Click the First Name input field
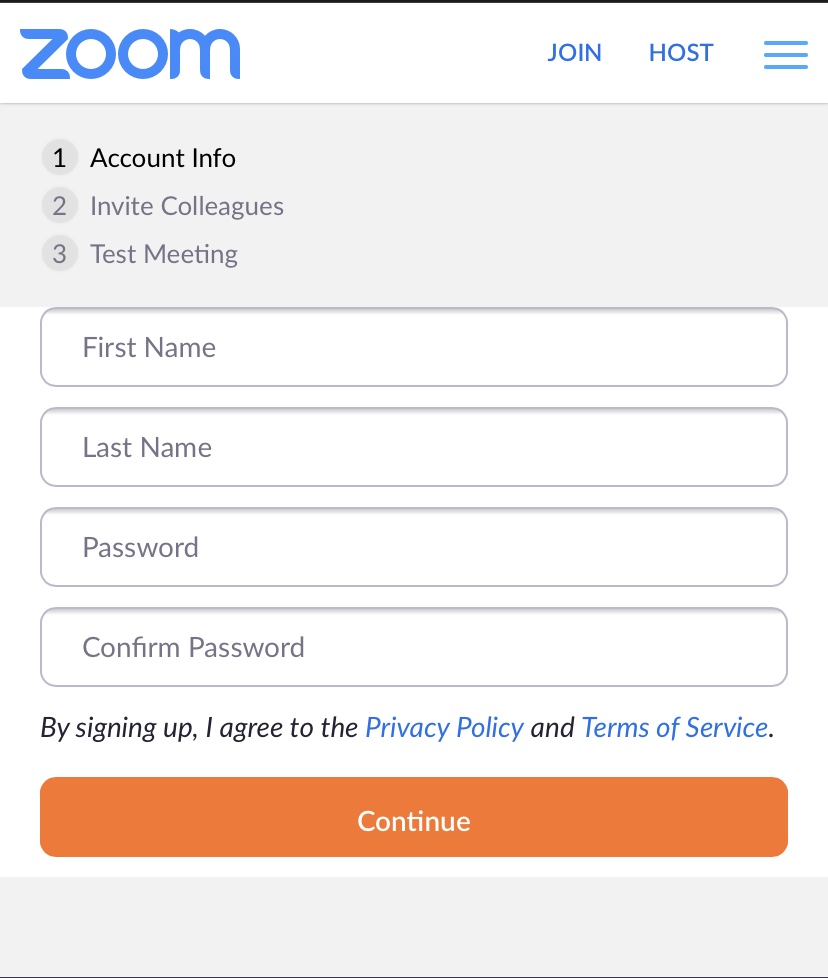Viewport: 828px width, 978px height. (x=414, y=347)
